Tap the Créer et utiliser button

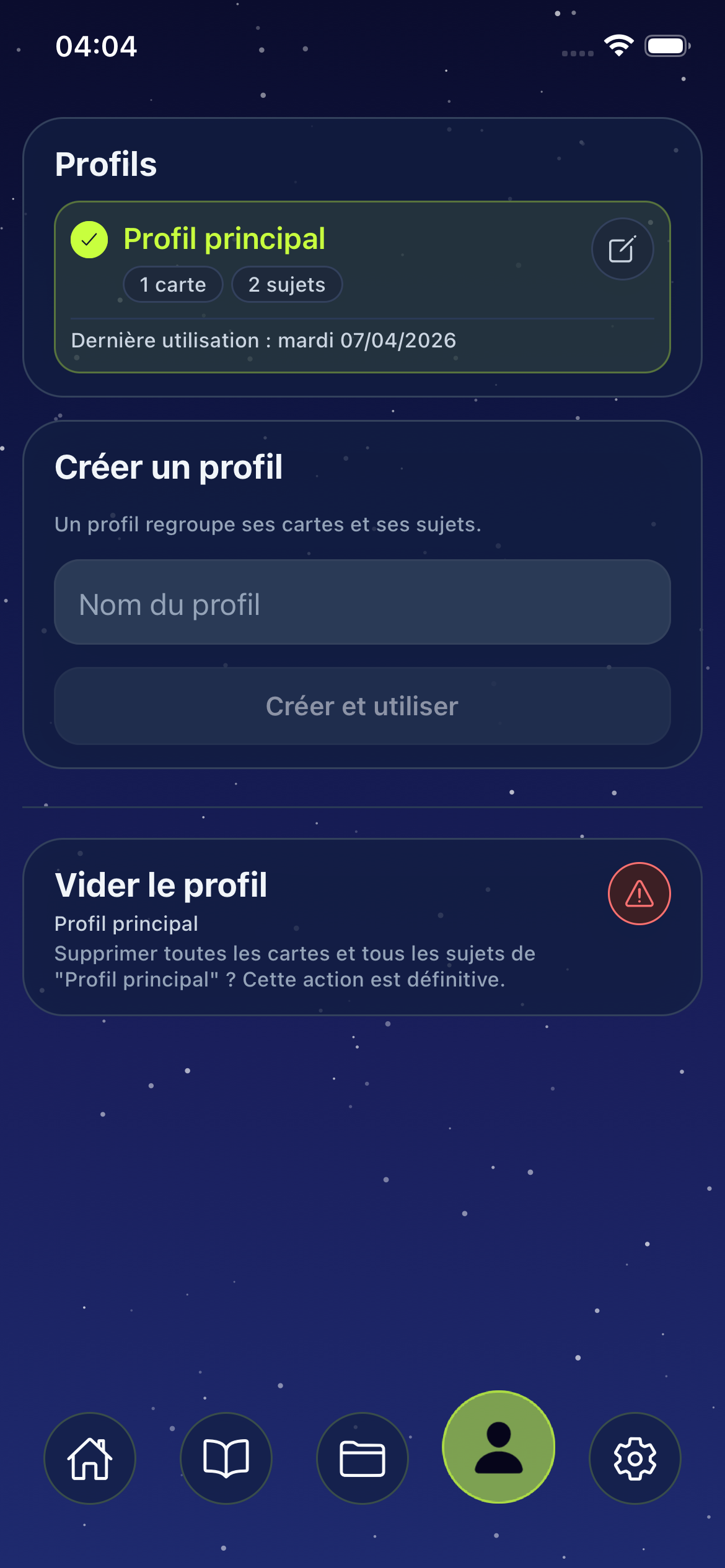pos(362,706)
